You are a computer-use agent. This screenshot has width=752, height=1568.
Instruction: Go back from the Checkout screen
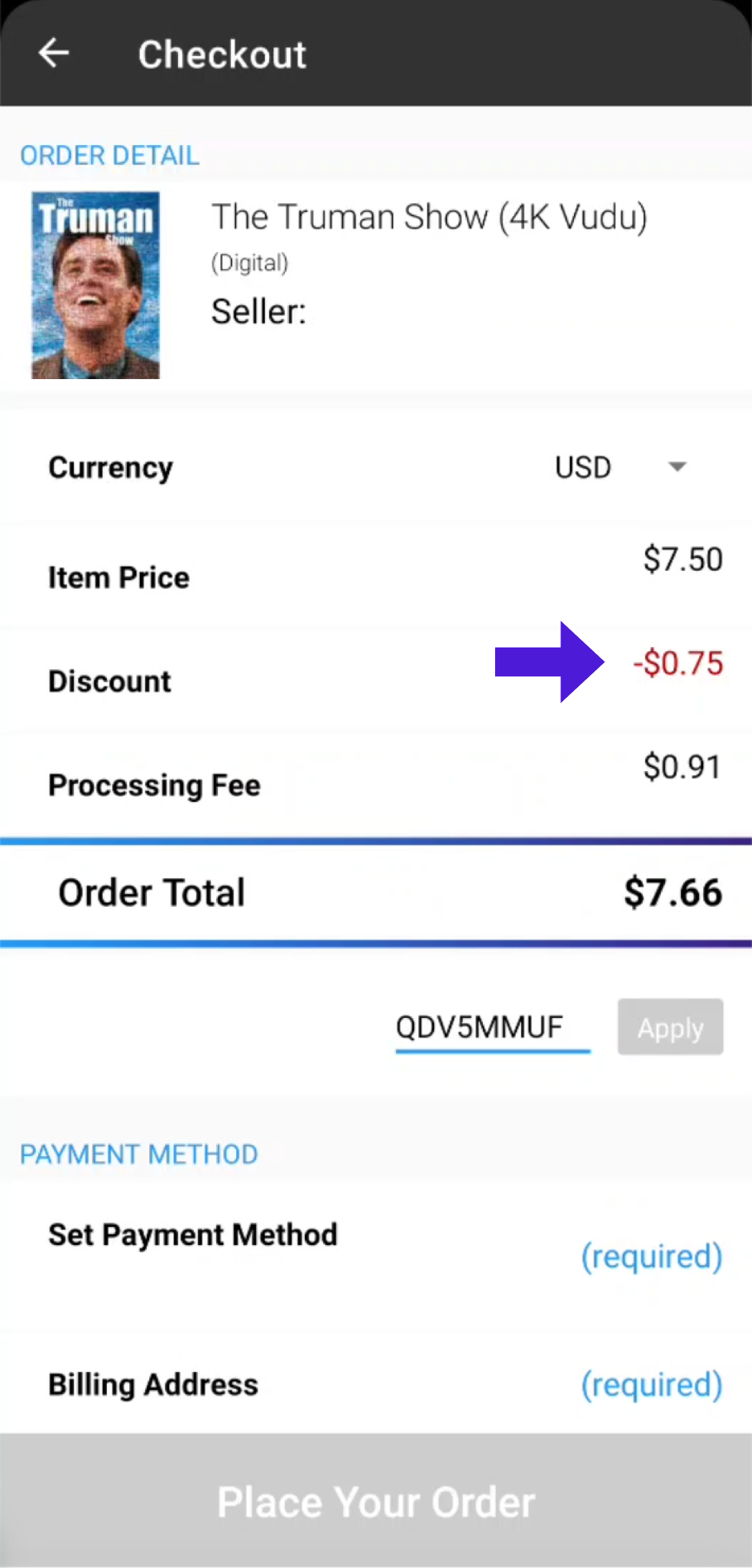54,54
